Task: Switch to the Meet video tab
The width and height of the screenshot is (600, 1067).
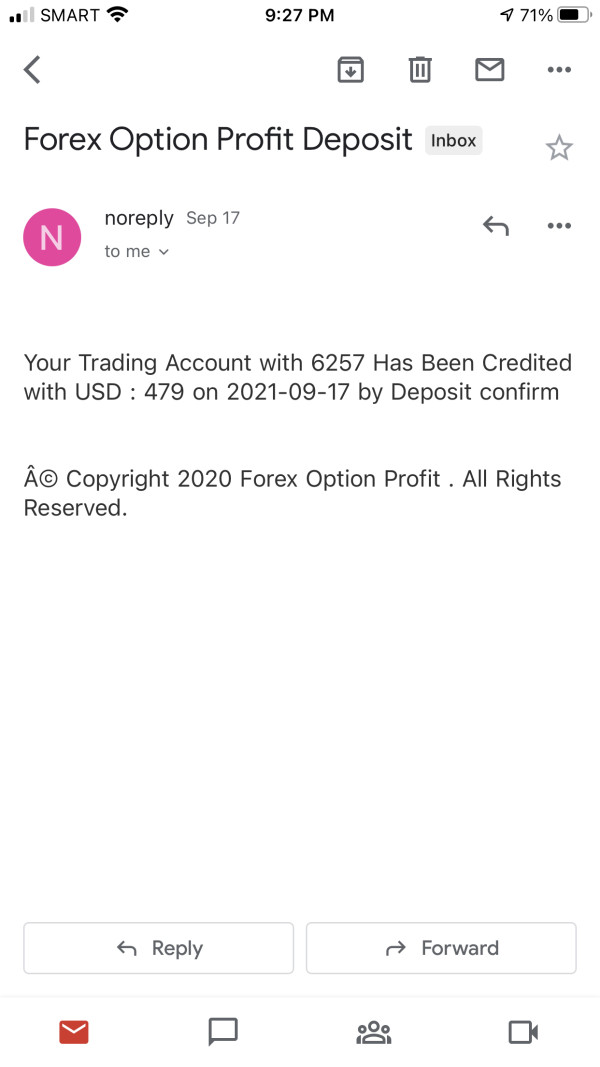Action: coord(523,1032)
